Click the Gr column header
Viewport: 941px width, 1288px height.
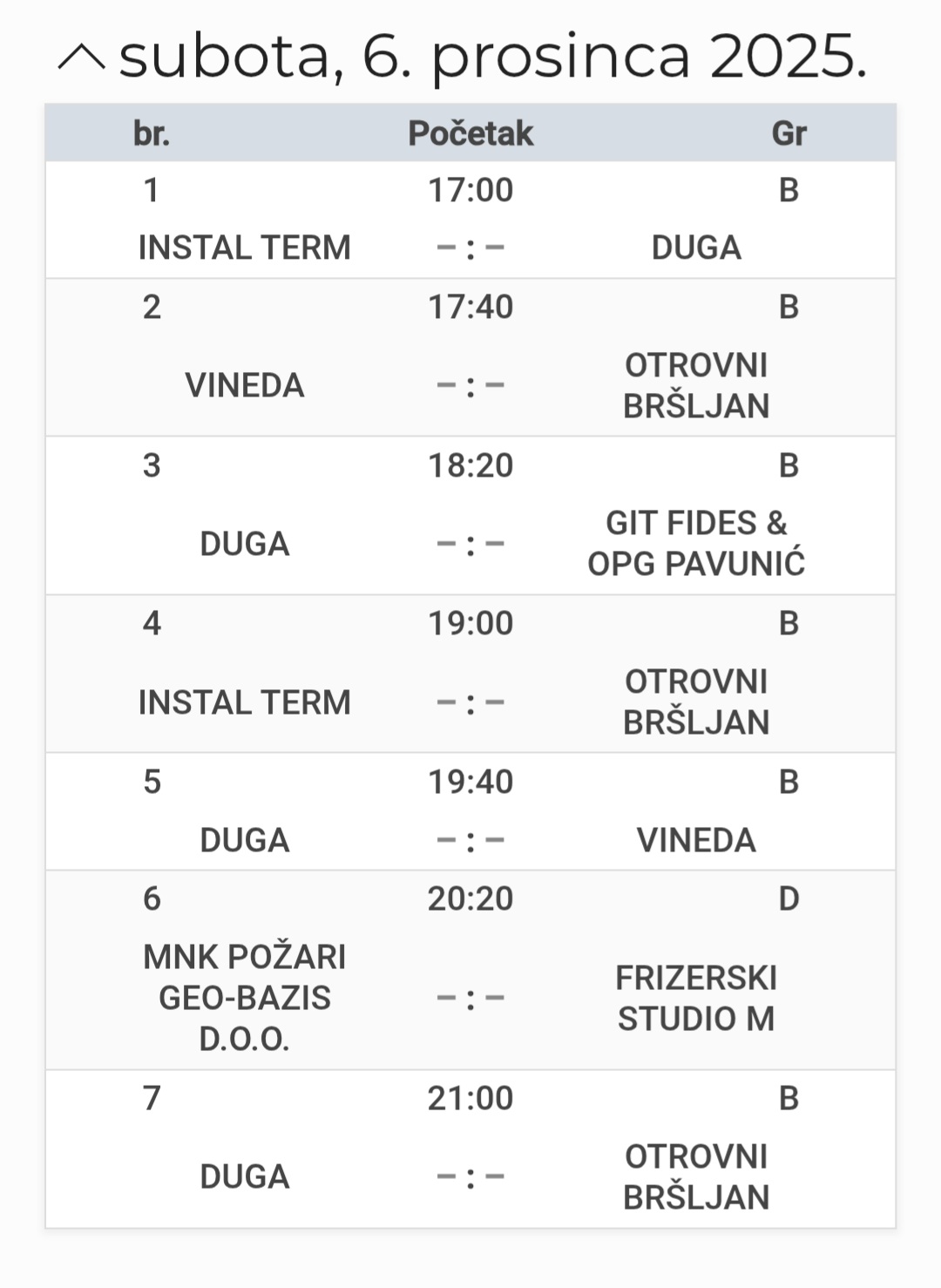787,134
